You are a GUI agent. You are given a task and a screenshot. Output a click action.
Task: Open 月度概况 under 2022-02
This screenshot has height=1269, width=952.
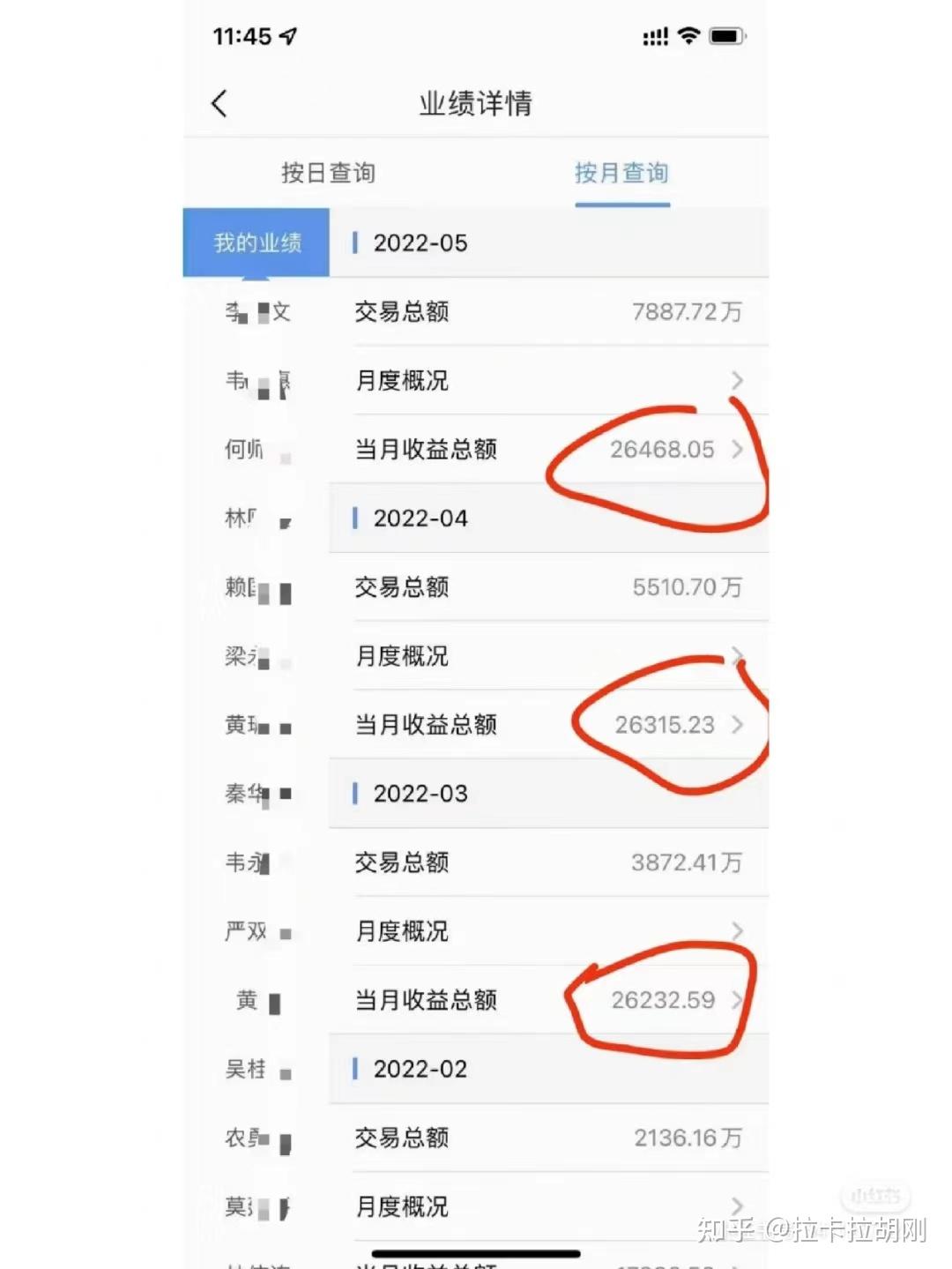click(x=548, y=1206)
